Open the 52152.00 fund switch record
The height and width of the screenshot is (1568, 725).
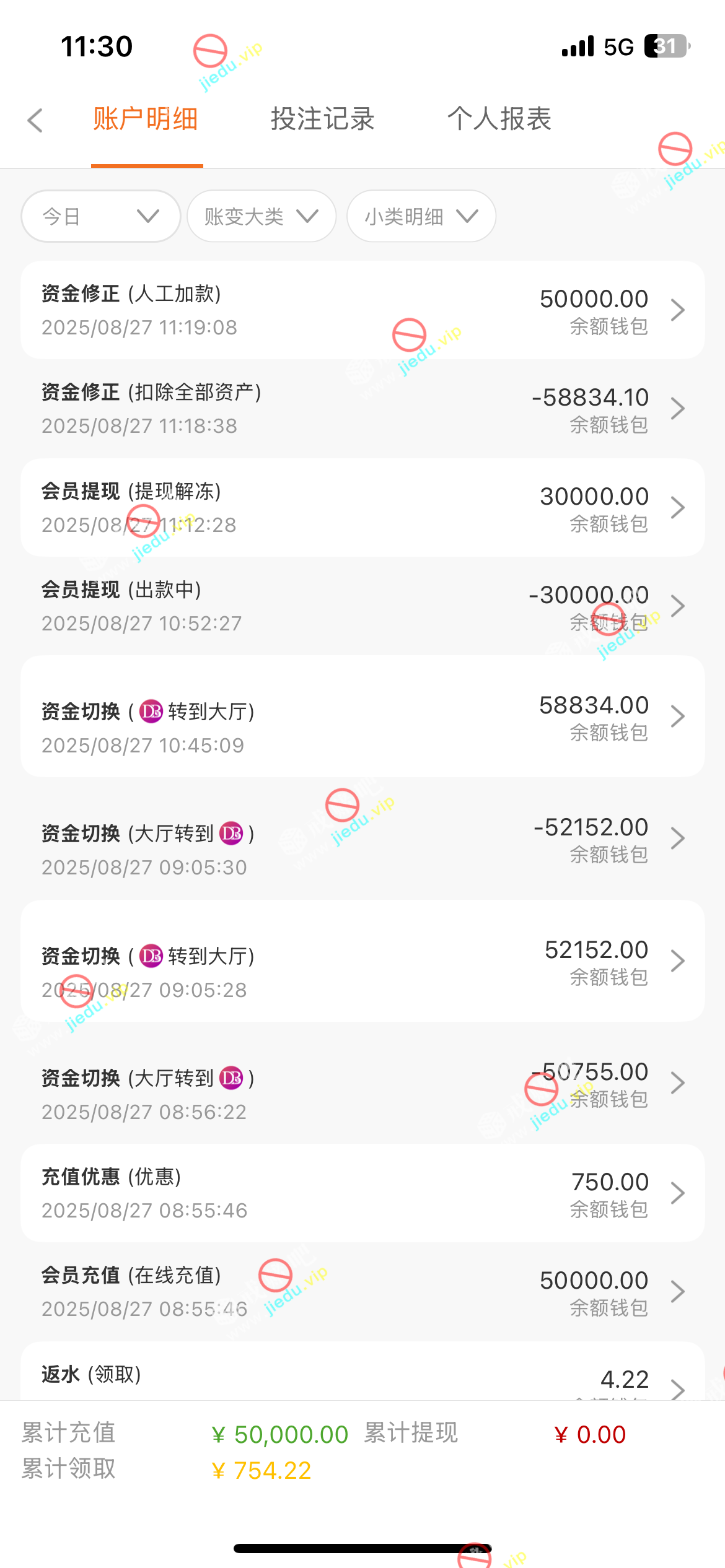[x=362, y=961]
